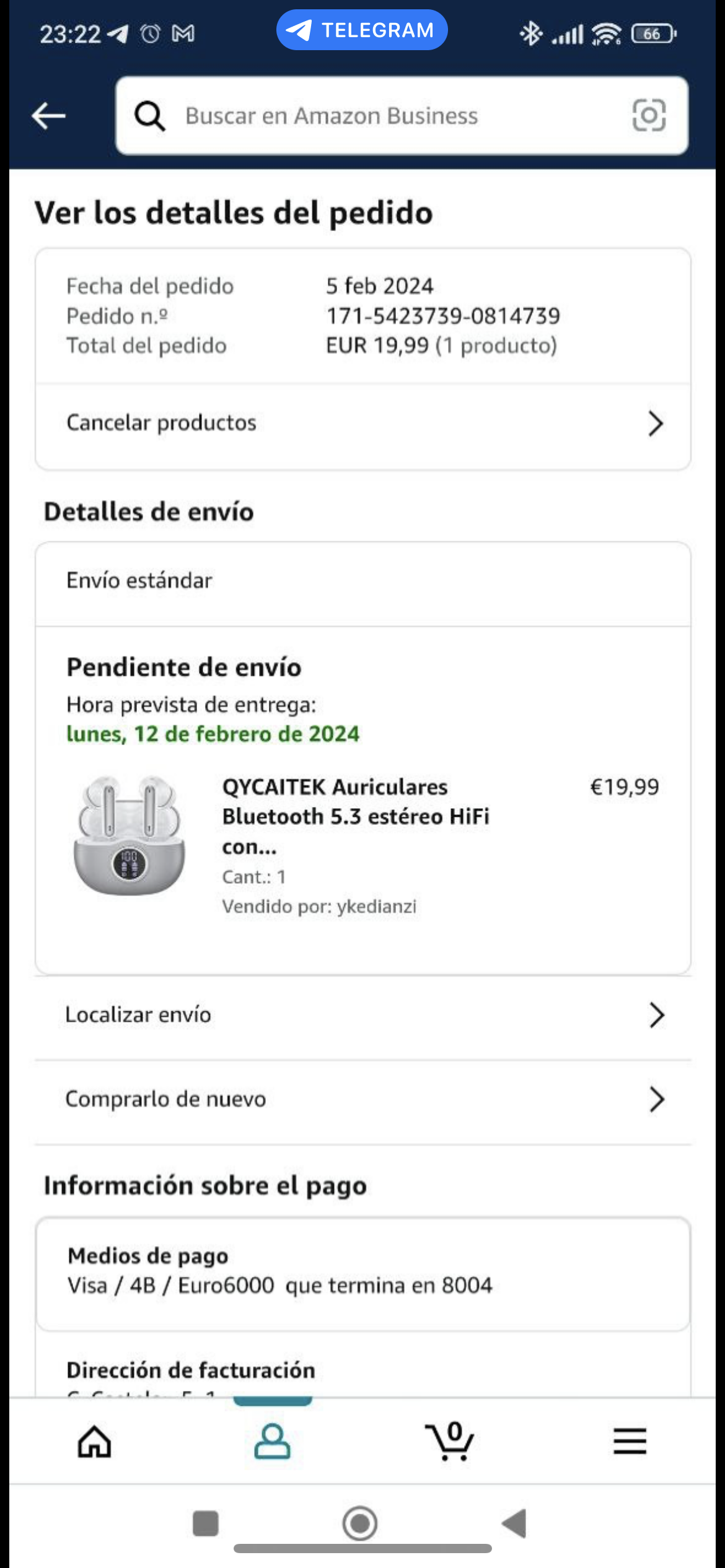Open Localizar envío

363,1016
